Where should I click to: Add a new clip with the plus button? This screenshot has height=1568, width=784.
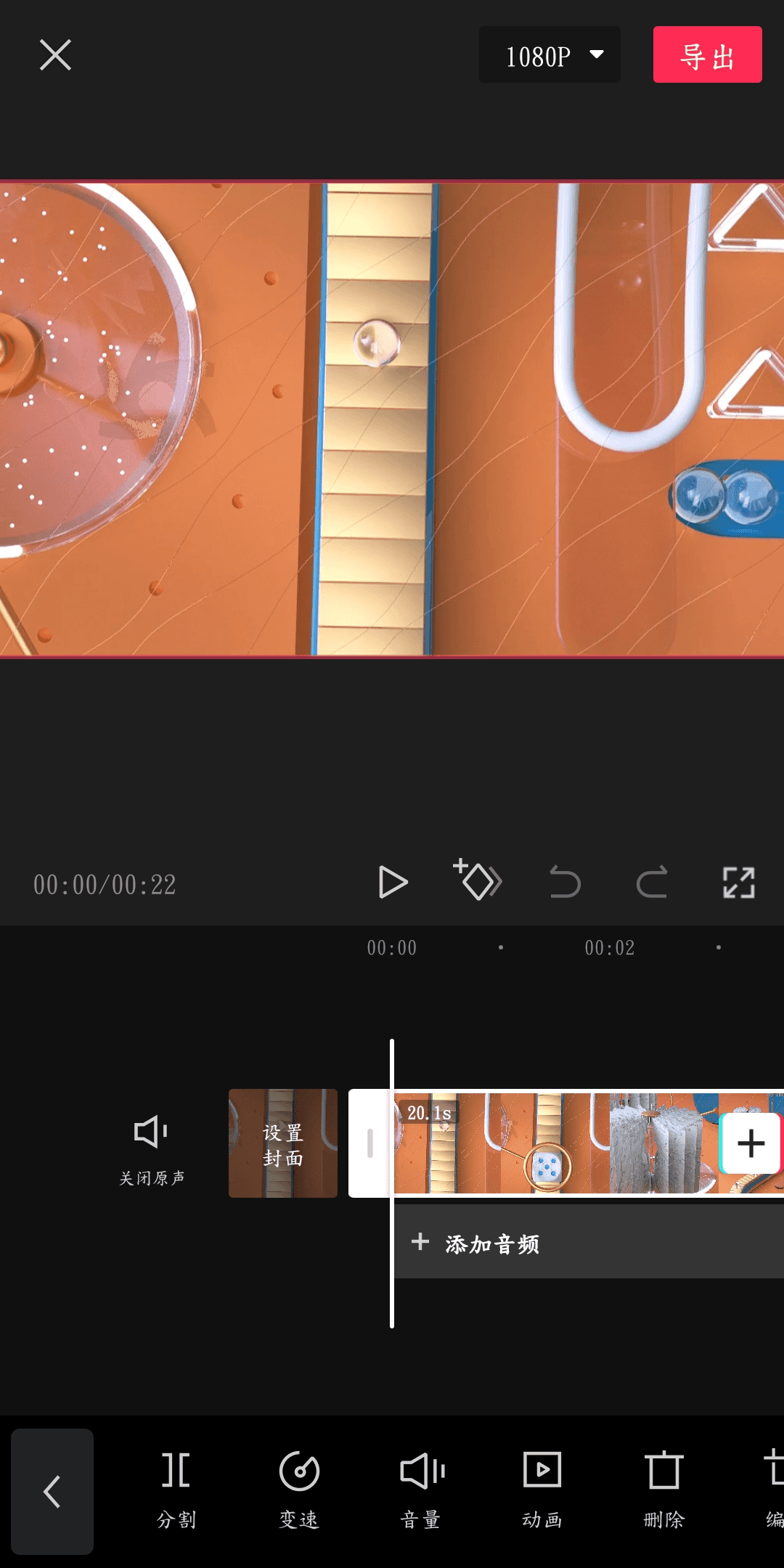pyautogui.click(x=751, y=1143)
